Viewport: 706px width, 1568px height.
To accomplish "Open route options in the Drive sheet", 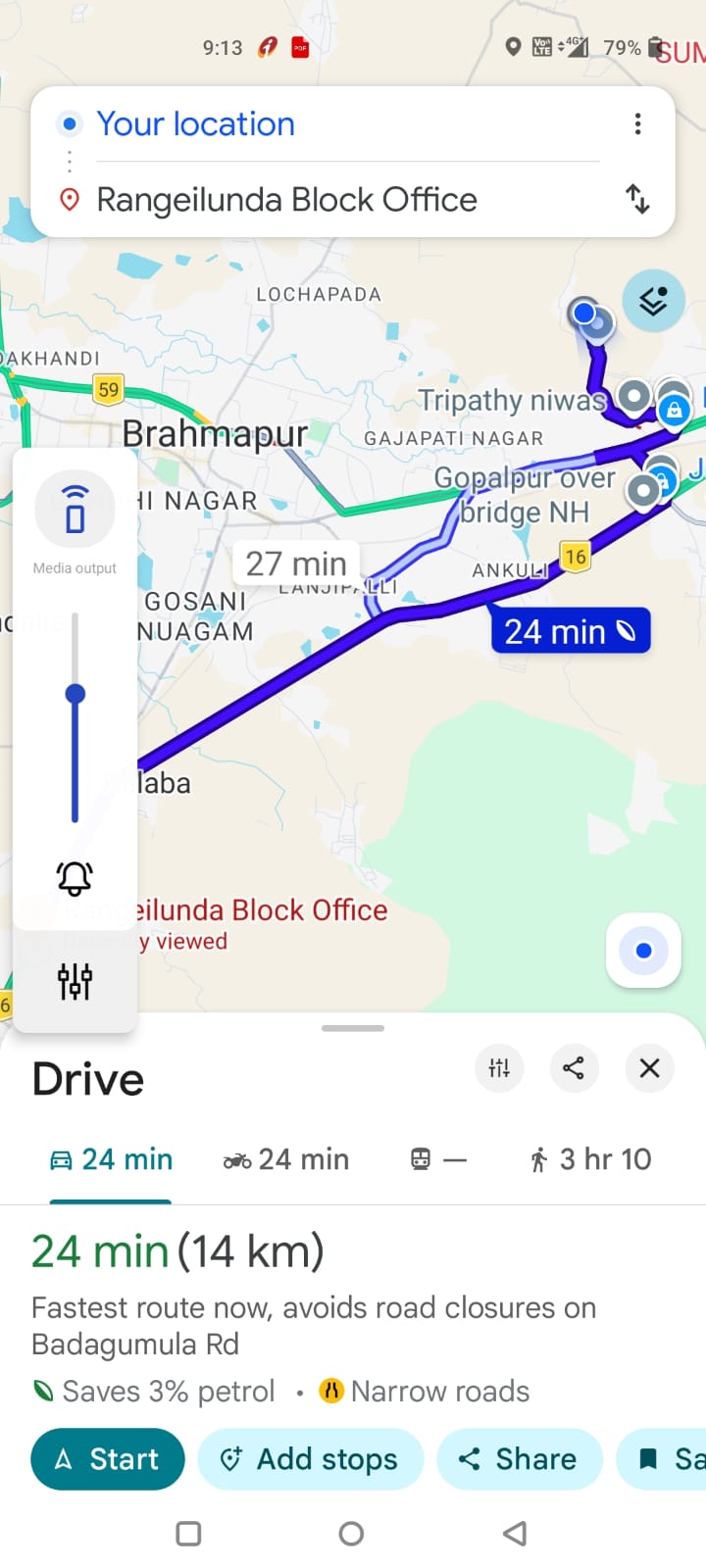I will point(499,1068).
